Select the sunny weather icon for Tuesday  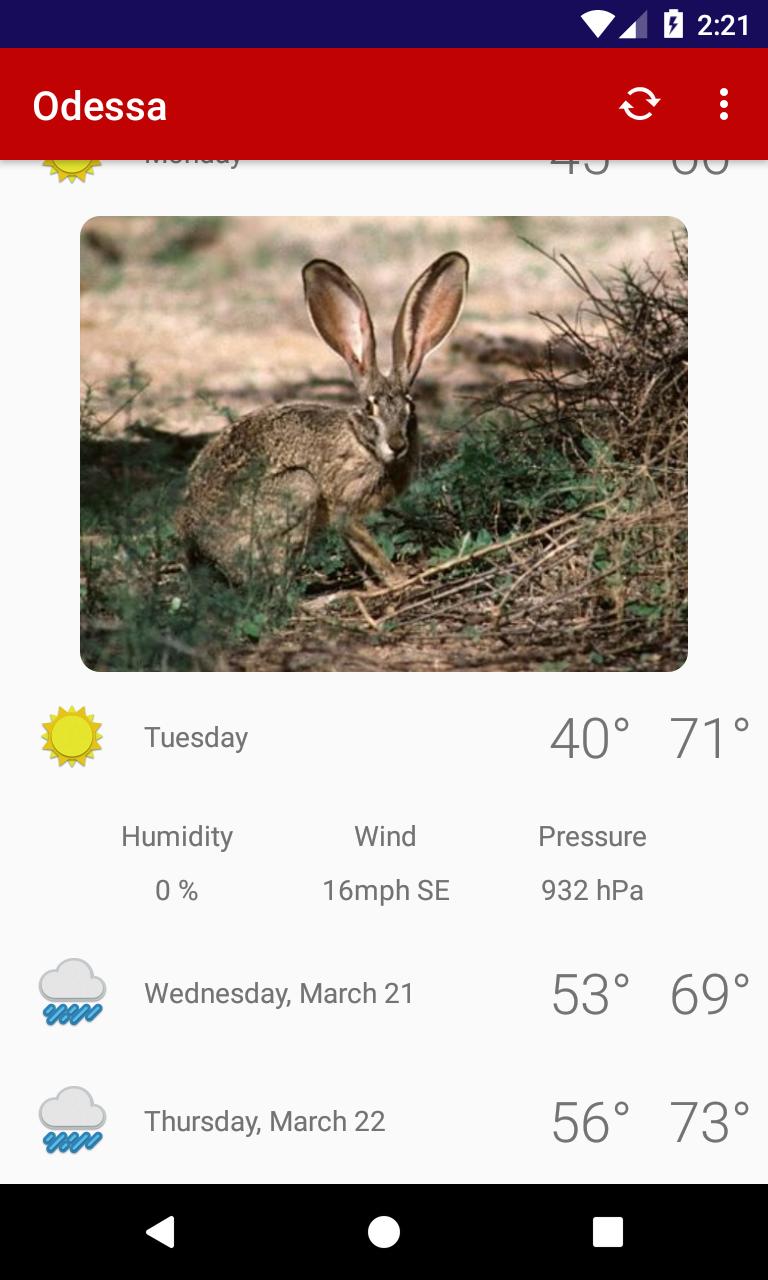pyautogui.click(x=72, y=737)
